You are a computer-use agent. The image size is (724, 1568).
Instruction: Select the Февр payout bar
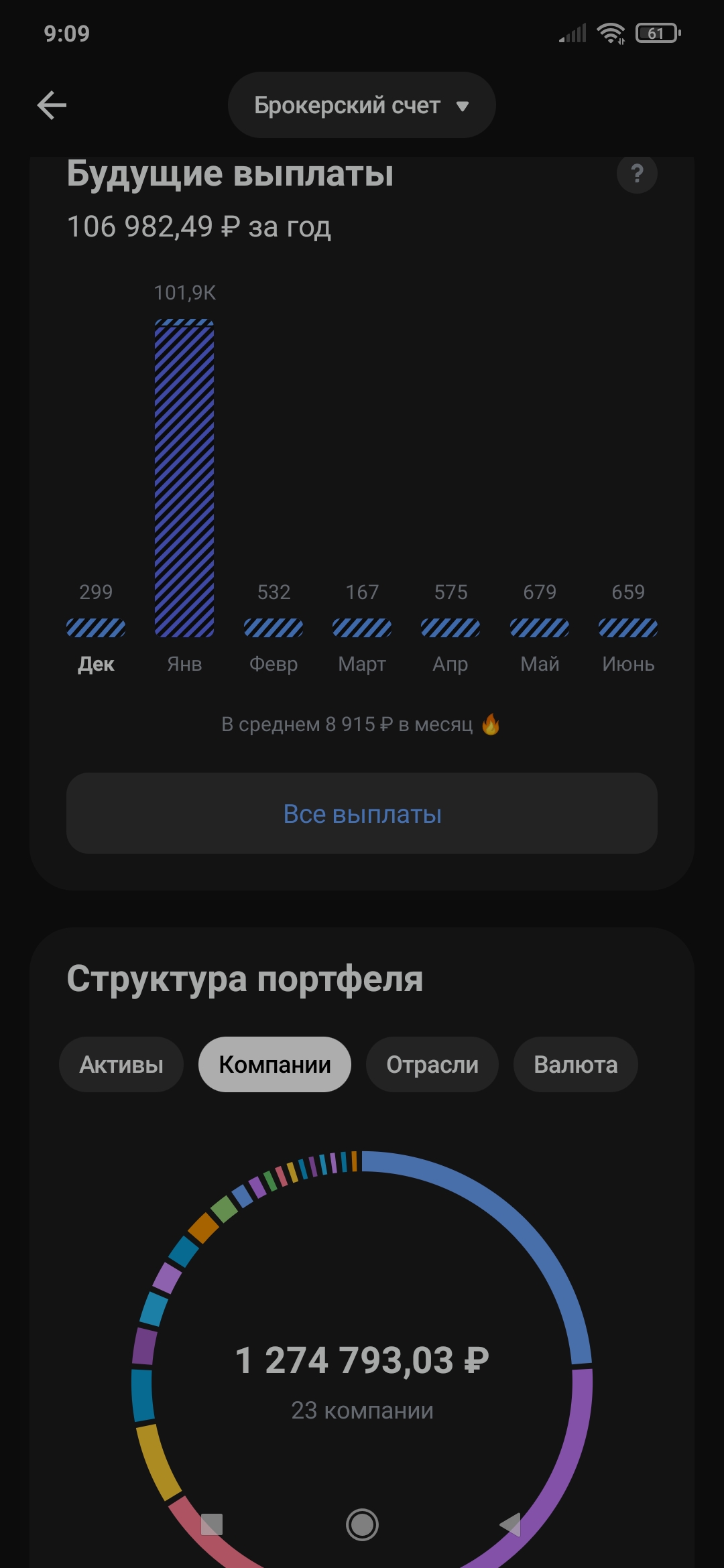274,628
